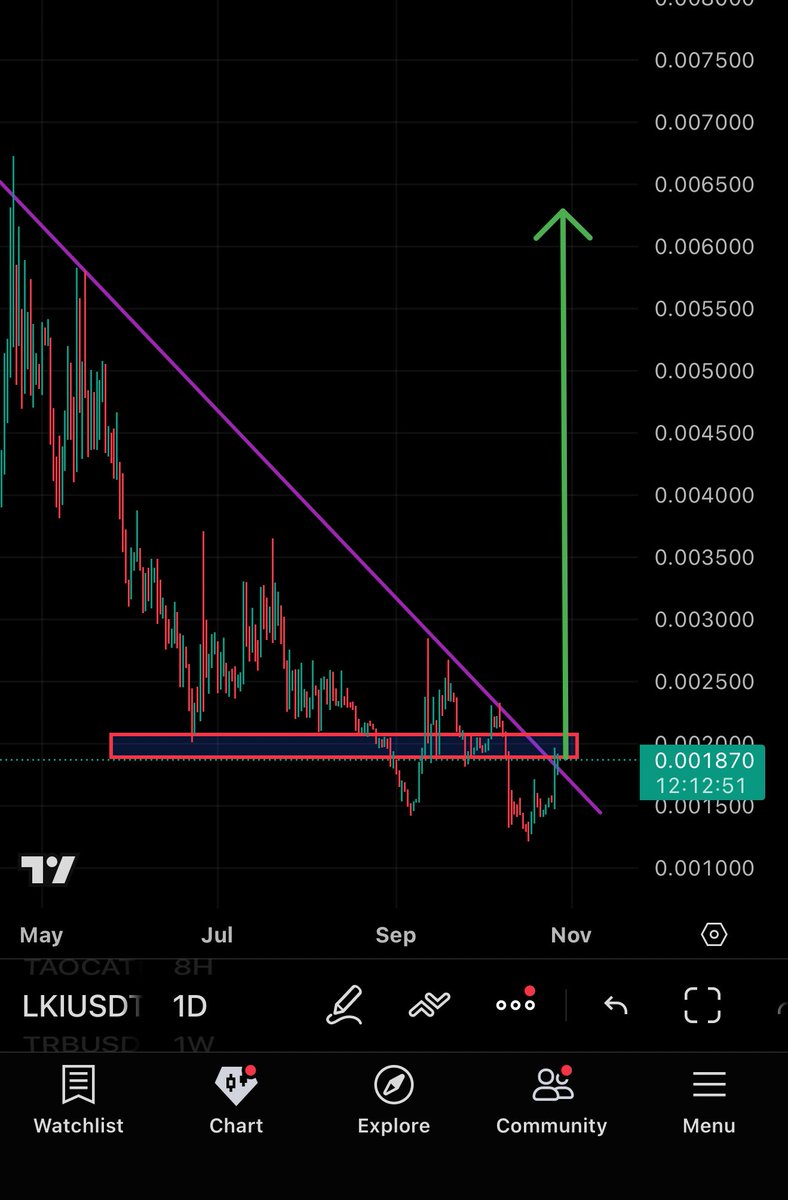Change the LKIUSDT symbol
Image resolution: width=788 pixels, height=1200 pixels.
tap(80, 1006)
